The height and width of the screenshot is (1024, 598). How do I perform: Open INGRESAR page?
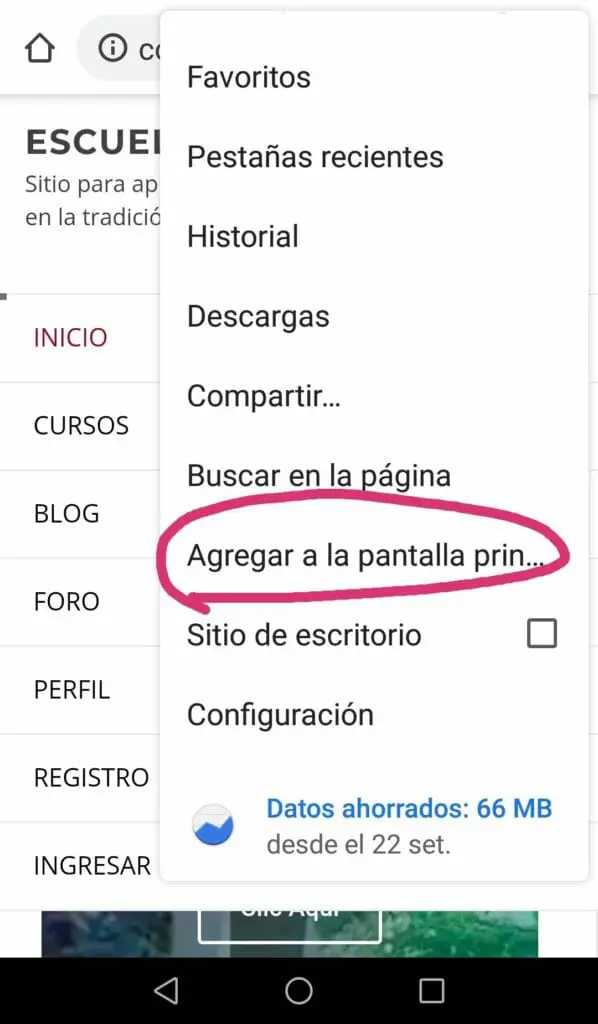(92, 866)
